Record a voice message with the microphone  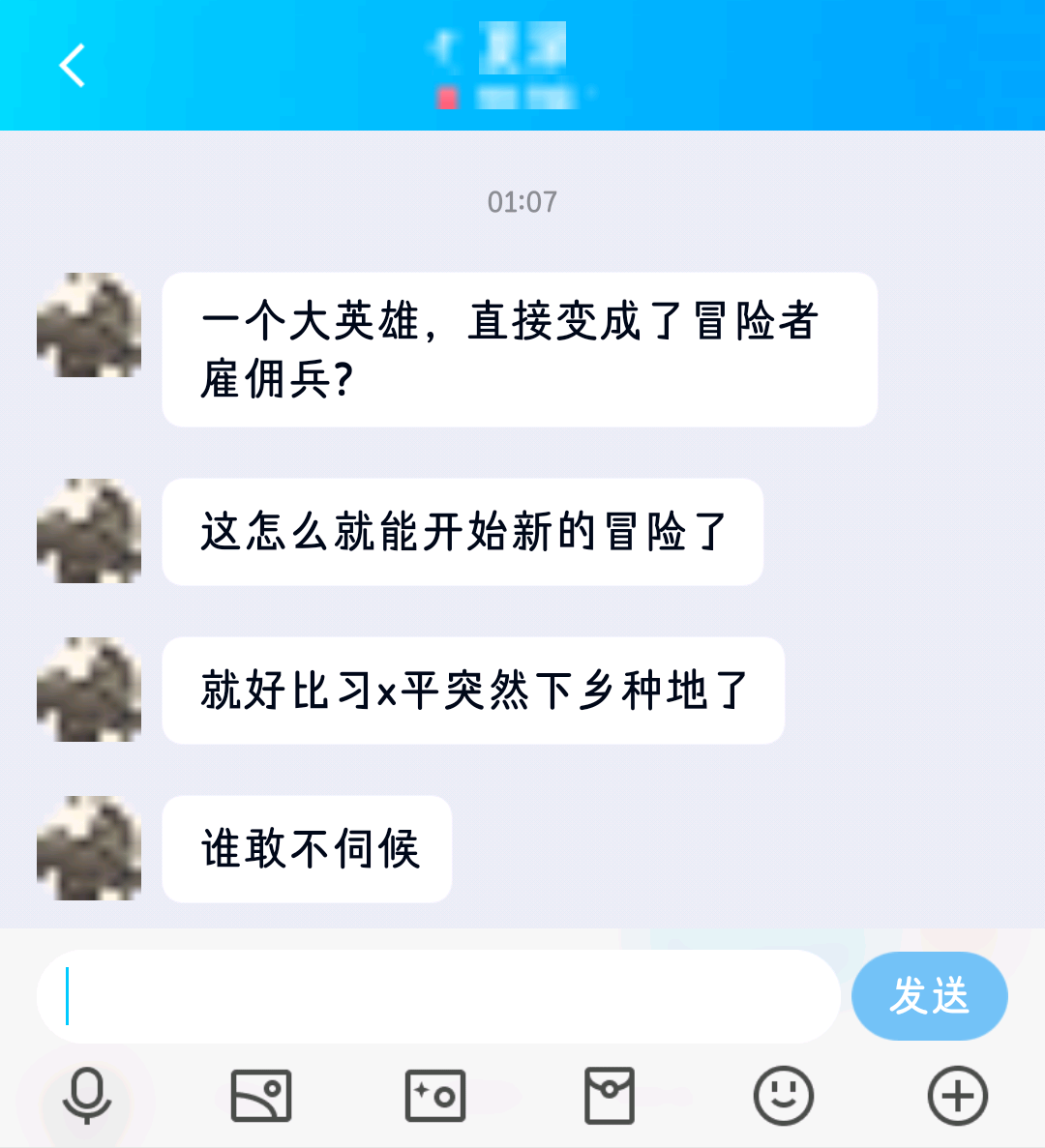[x=87, y=1096]
